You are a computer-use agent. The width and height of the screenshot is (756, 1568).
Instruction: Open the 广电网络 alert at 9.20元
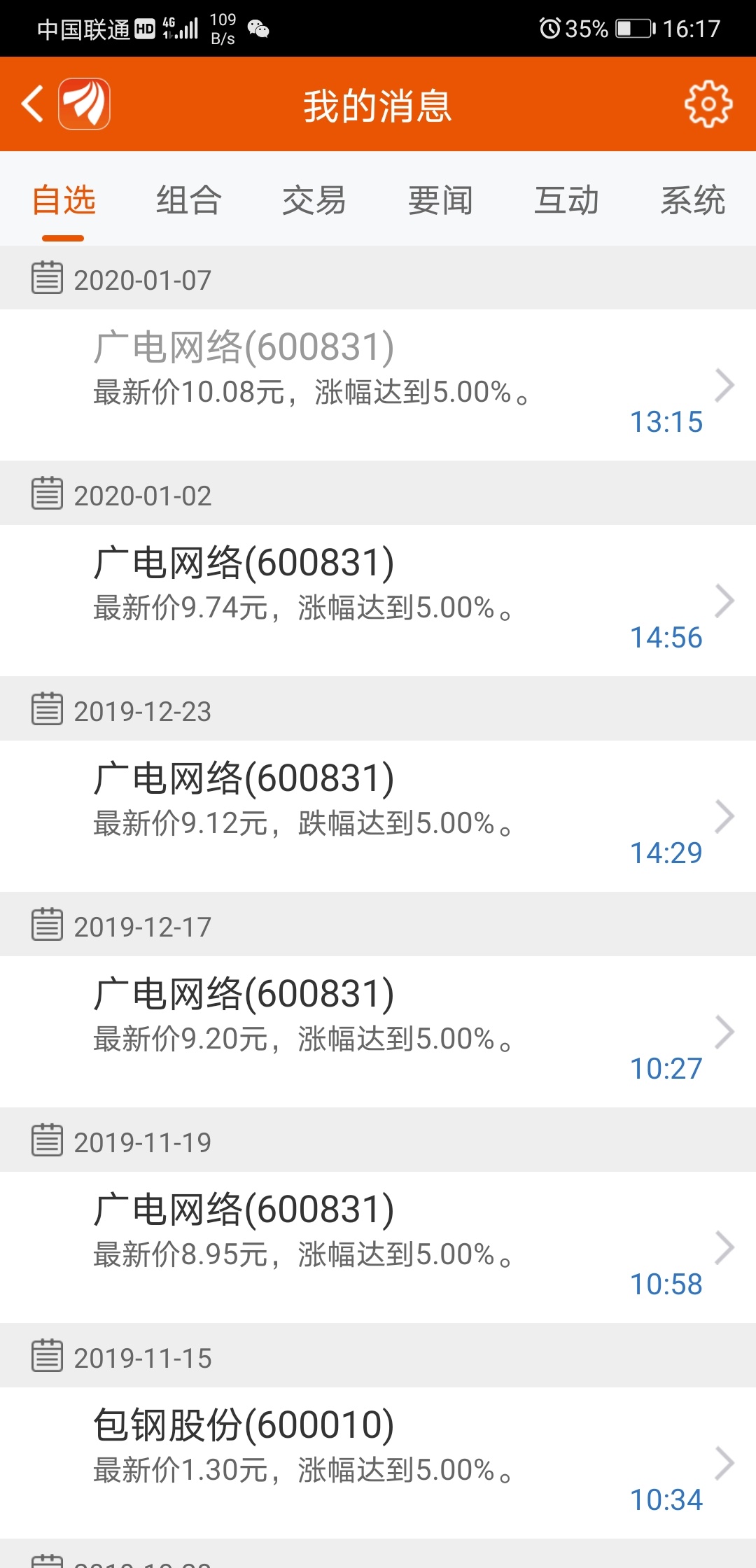tap(378, 1032)
